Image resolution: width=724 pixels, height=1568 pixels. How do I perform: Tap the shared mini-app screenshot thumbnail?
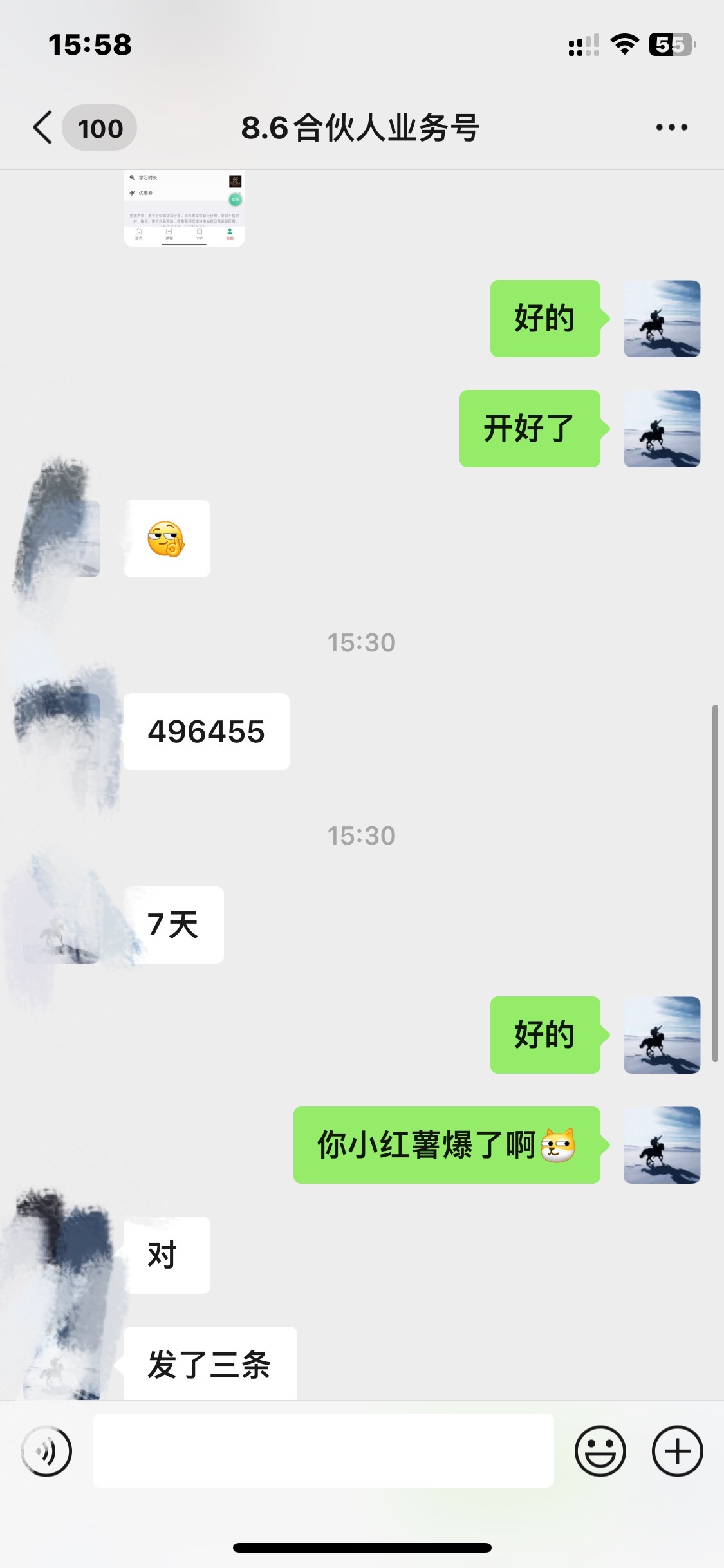(x=185, y=207)
